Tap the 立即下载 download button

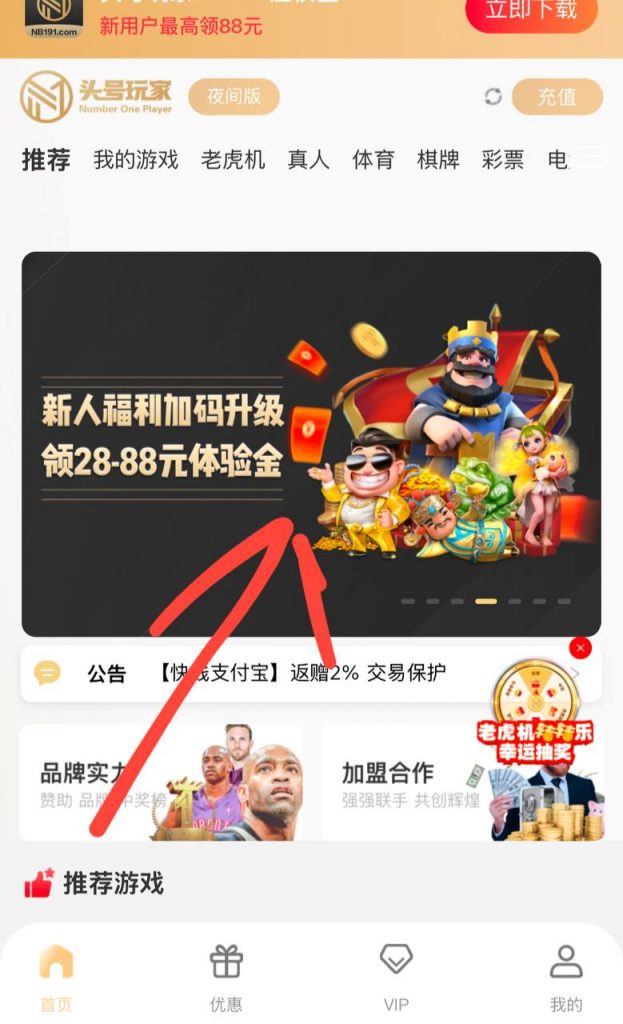click(531, 10)
